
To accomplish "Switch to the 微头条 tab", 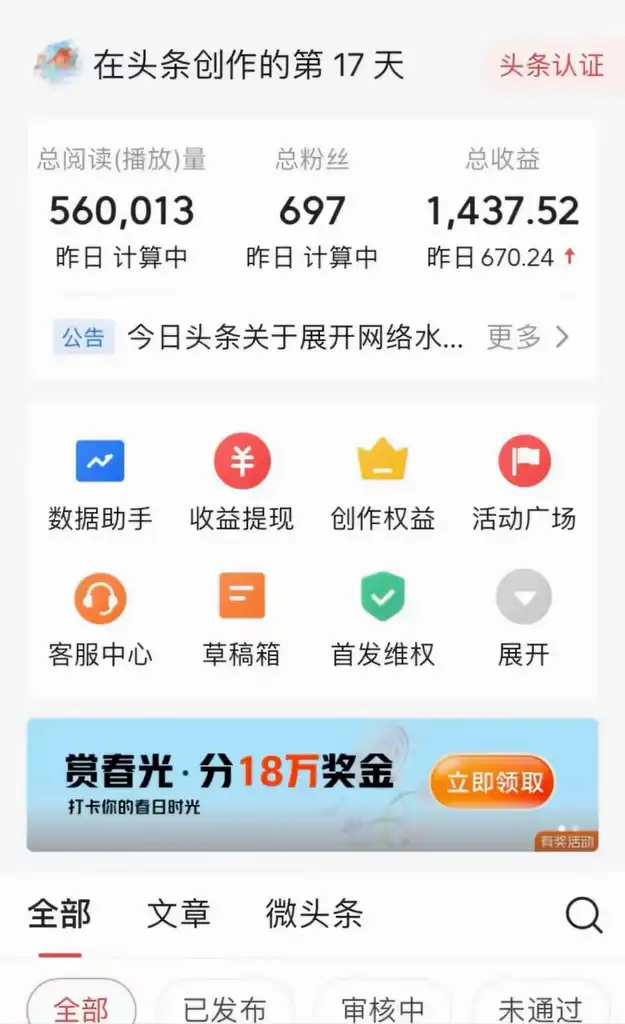I will click(314, 914).
